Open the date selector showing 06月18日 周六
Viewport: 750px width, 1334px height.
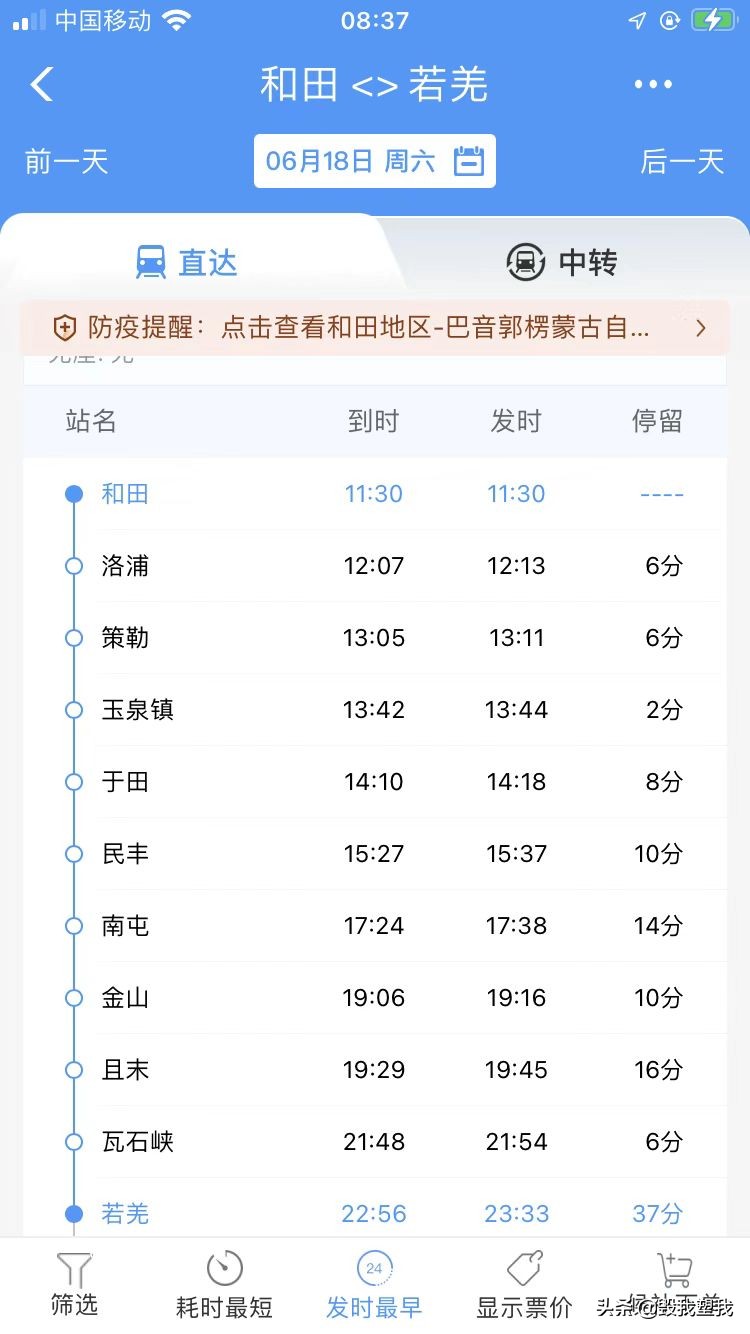374,160
